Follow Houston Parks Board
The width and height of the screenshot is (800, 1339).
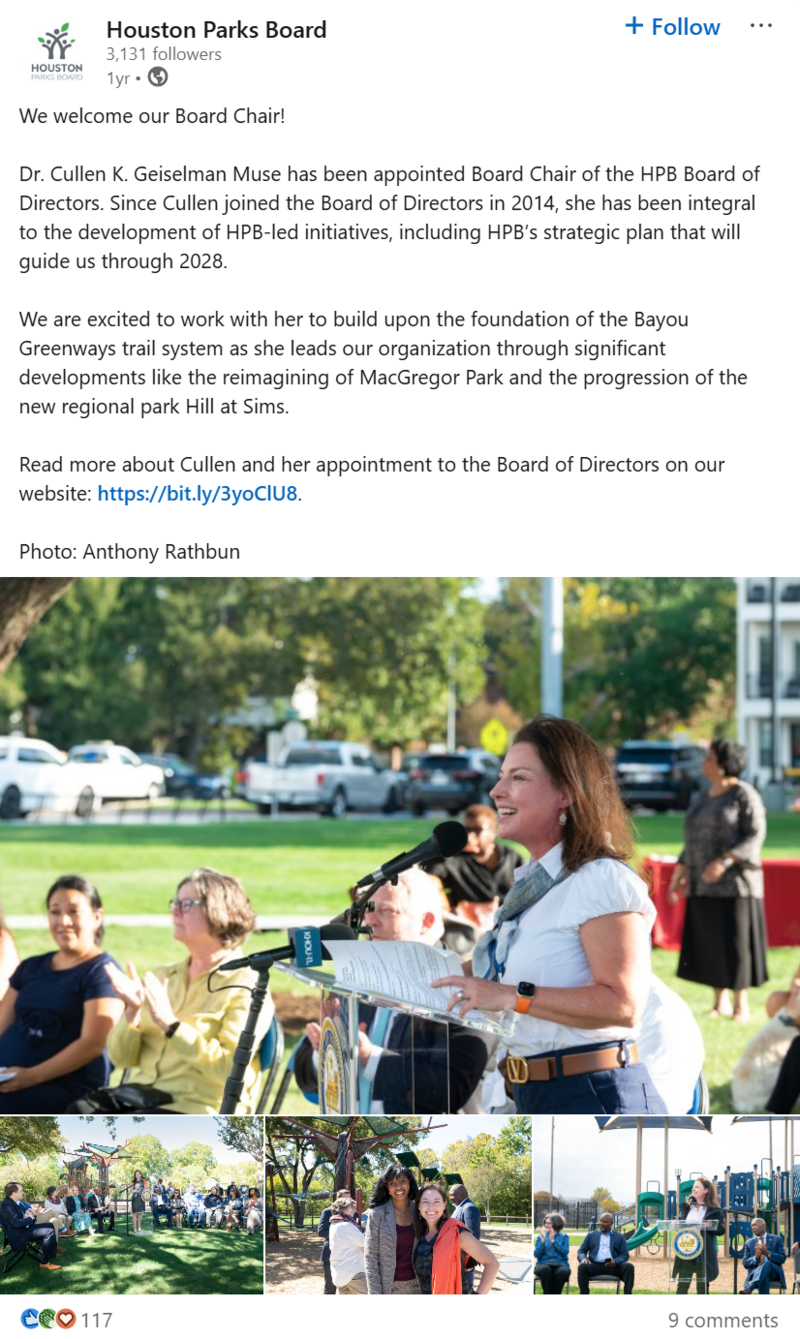point(672,27)
